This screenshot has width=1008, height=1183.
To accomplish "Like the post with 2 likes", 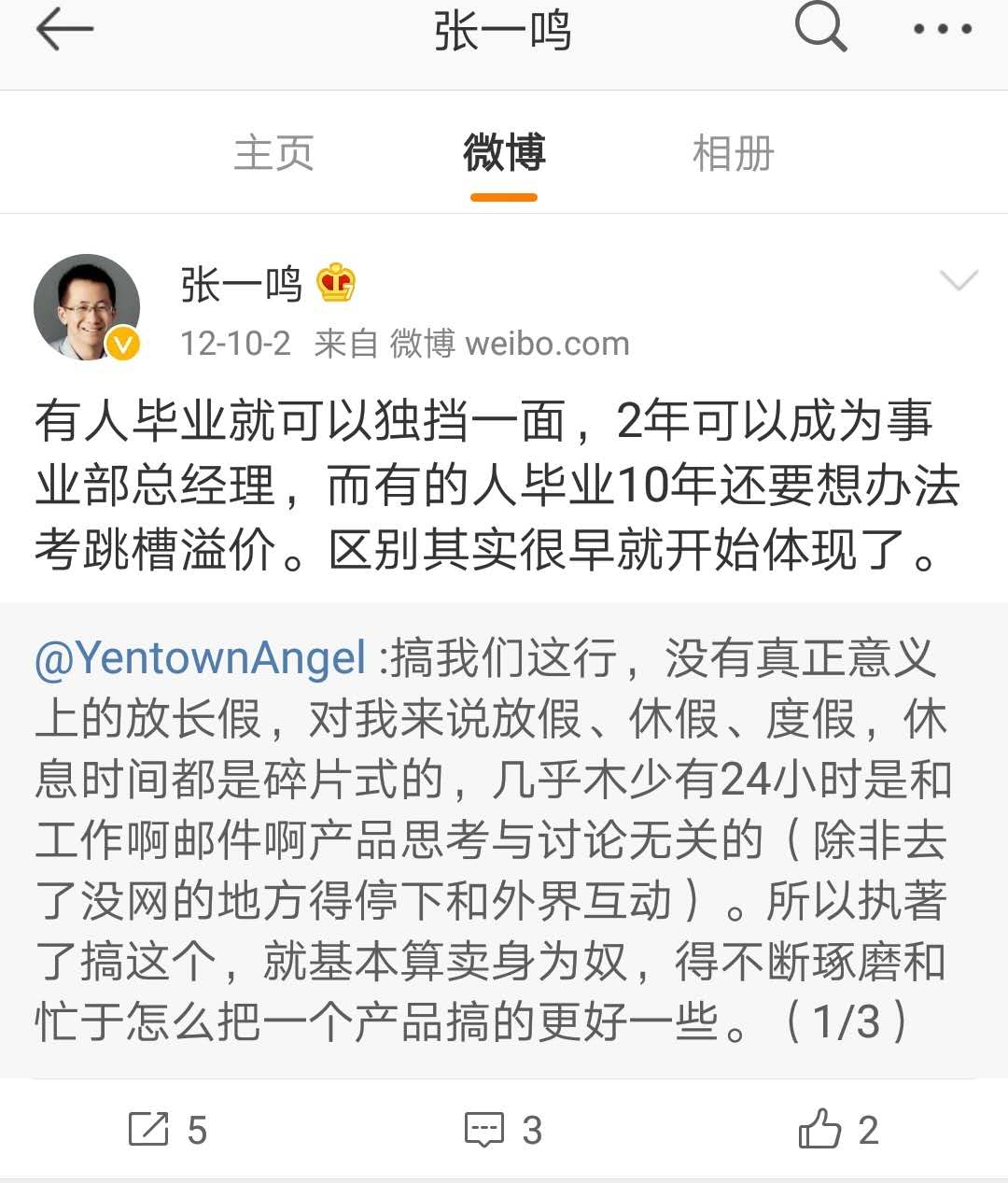I will pyautogui.click(x=838, y=1130).
